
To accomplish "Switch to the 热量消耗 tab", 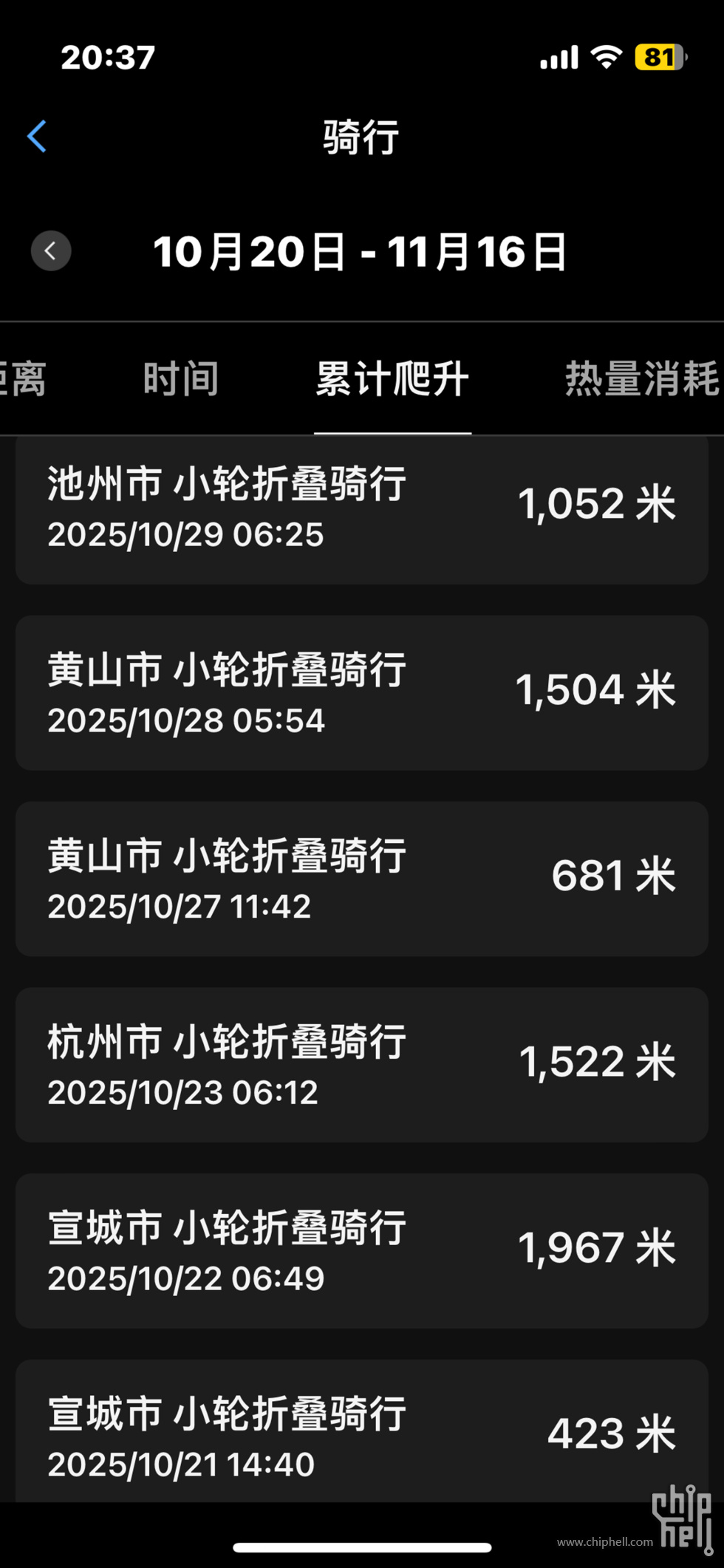I will click(x=641, y=379).
